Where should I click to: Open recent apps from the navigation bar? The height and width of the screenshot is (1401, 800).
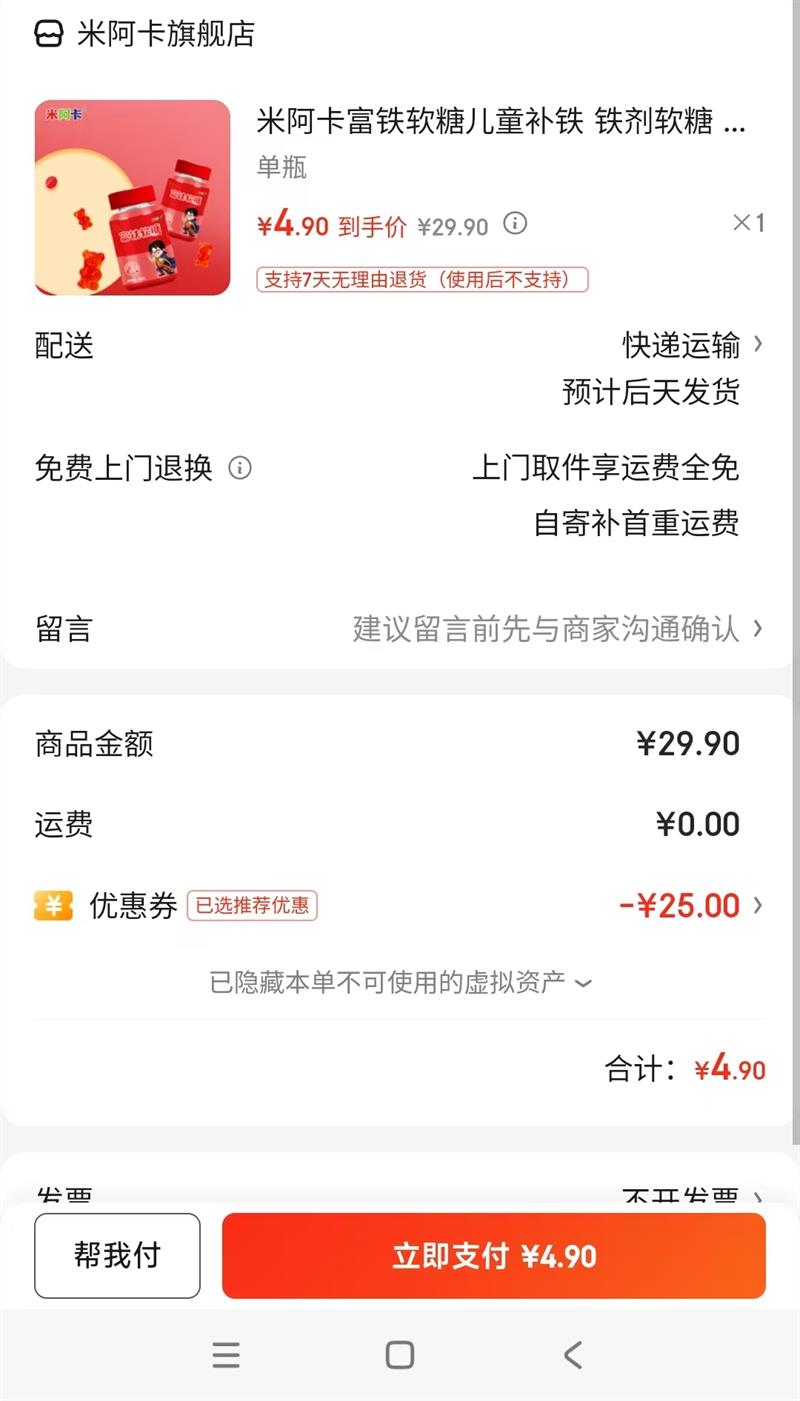[226, 1355]
